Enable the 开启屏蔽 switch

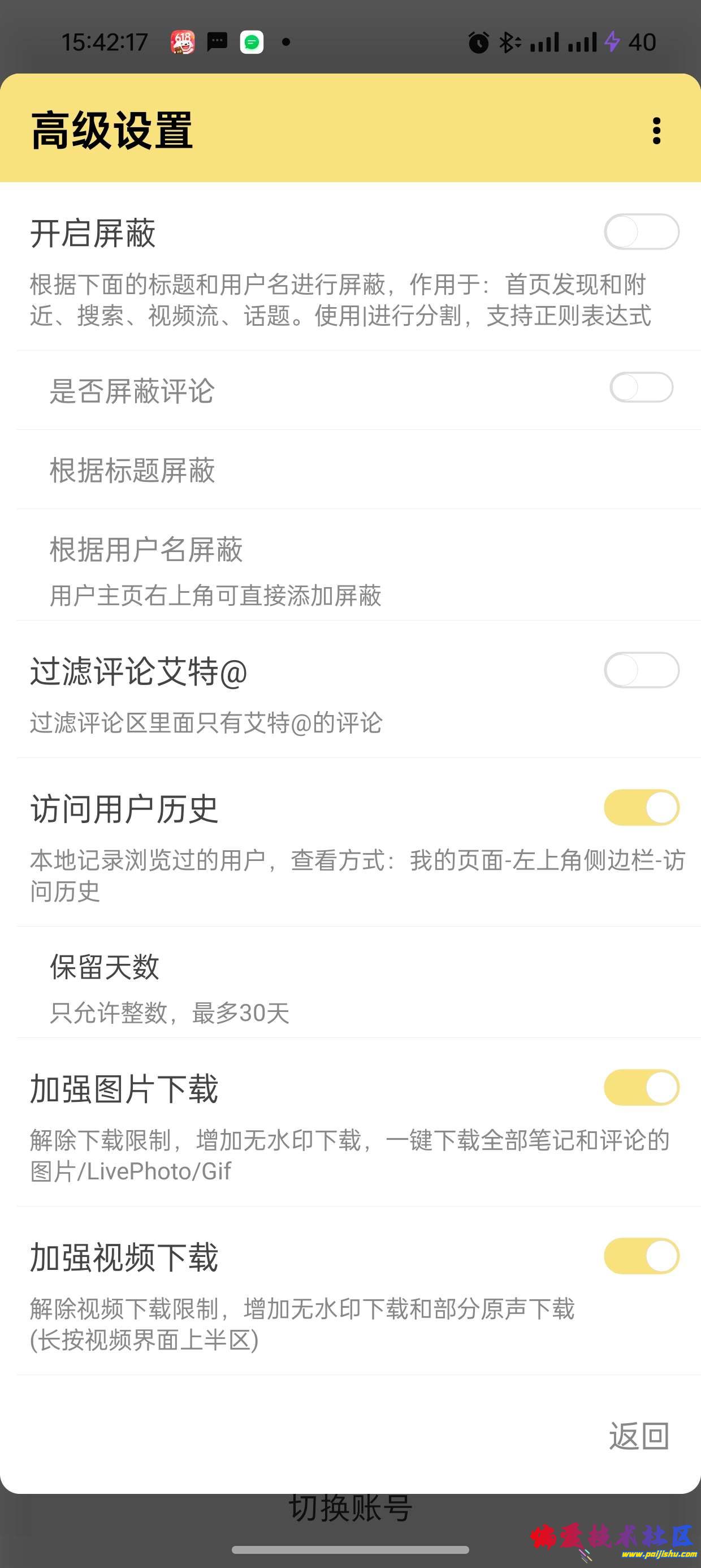click(x=642, y=232)
